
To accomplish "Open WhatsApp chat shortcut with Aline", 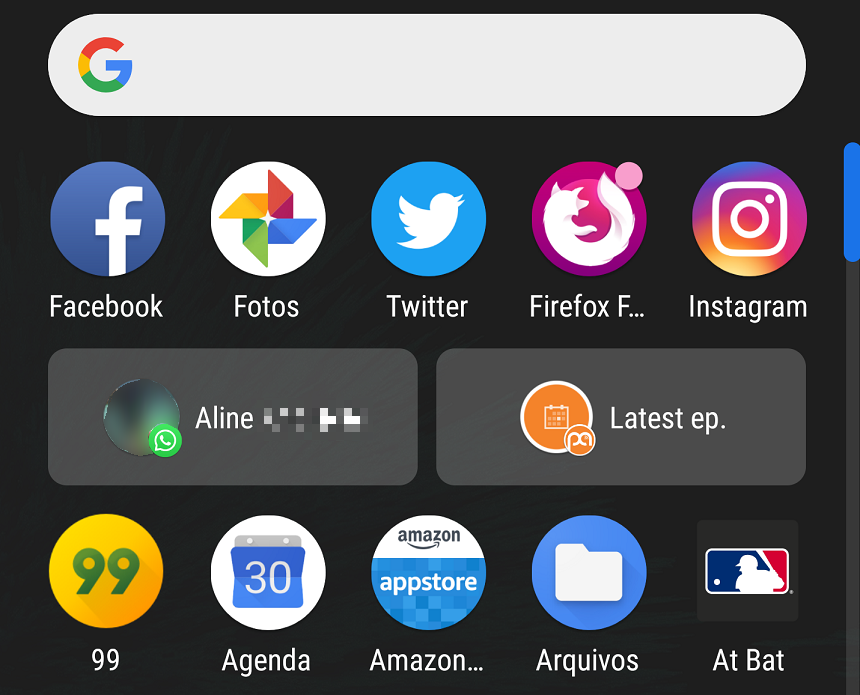I will click(233, 417).
